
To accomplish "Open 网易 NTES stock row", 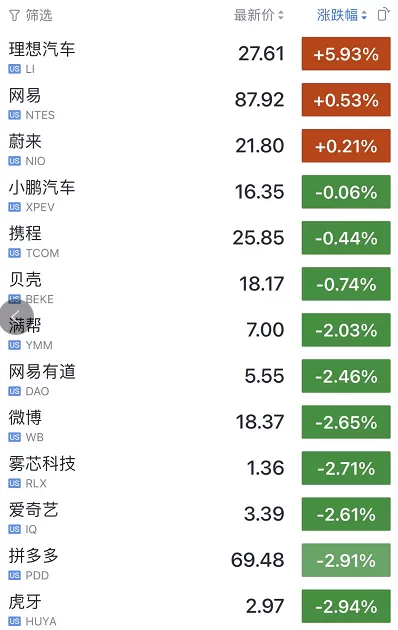I will point(199,100).
